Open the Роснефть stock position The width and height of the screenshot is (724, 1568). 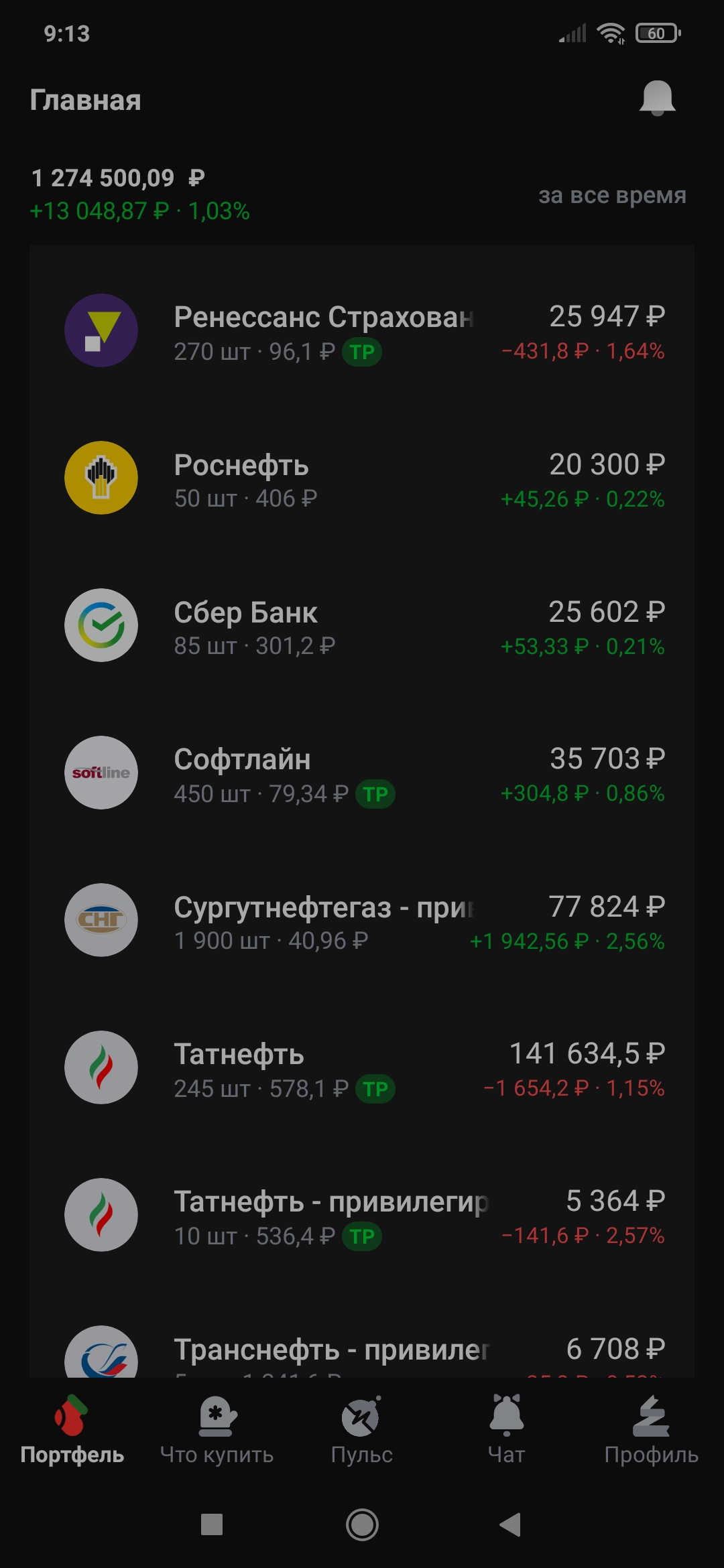(x=362, y=479)
